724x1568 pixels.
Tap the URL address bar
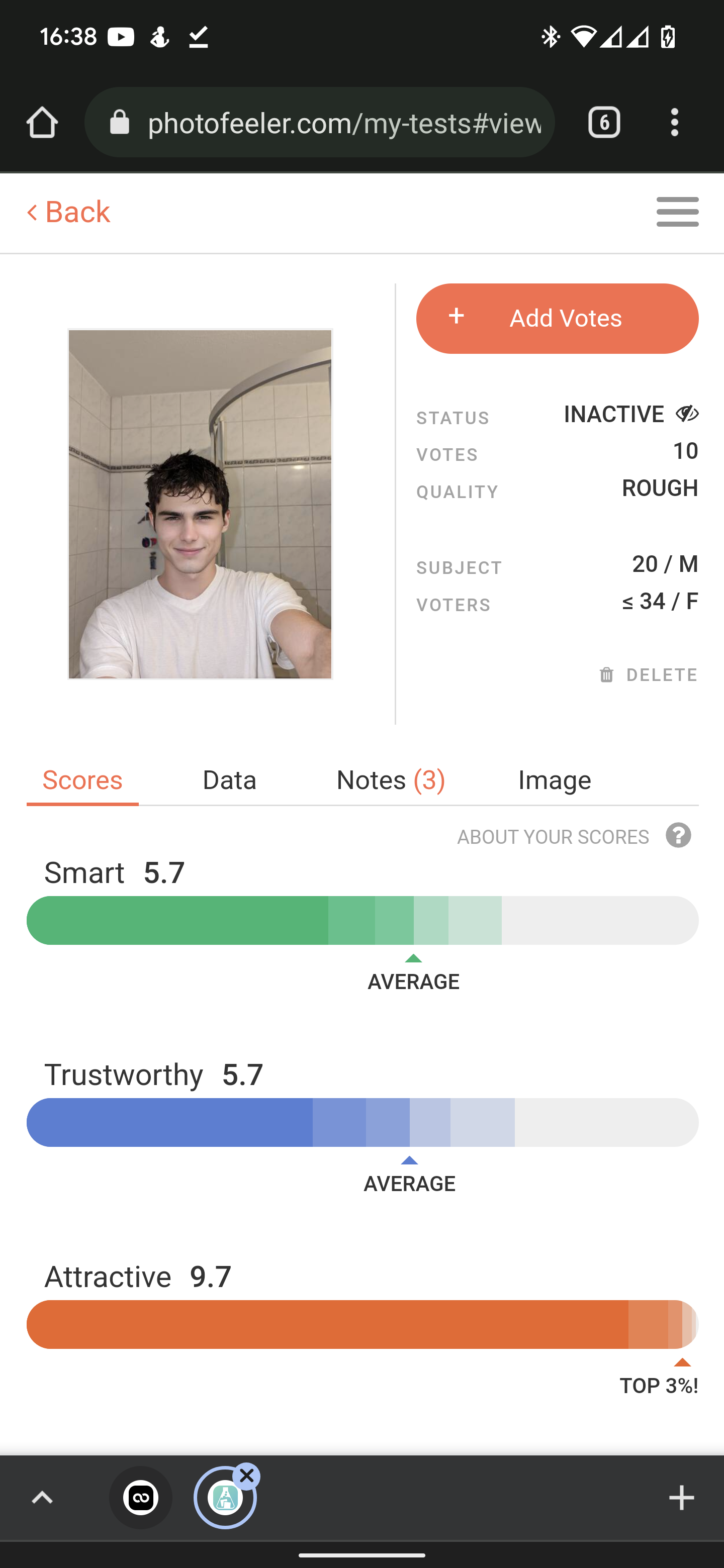click(x=320, y=122)
